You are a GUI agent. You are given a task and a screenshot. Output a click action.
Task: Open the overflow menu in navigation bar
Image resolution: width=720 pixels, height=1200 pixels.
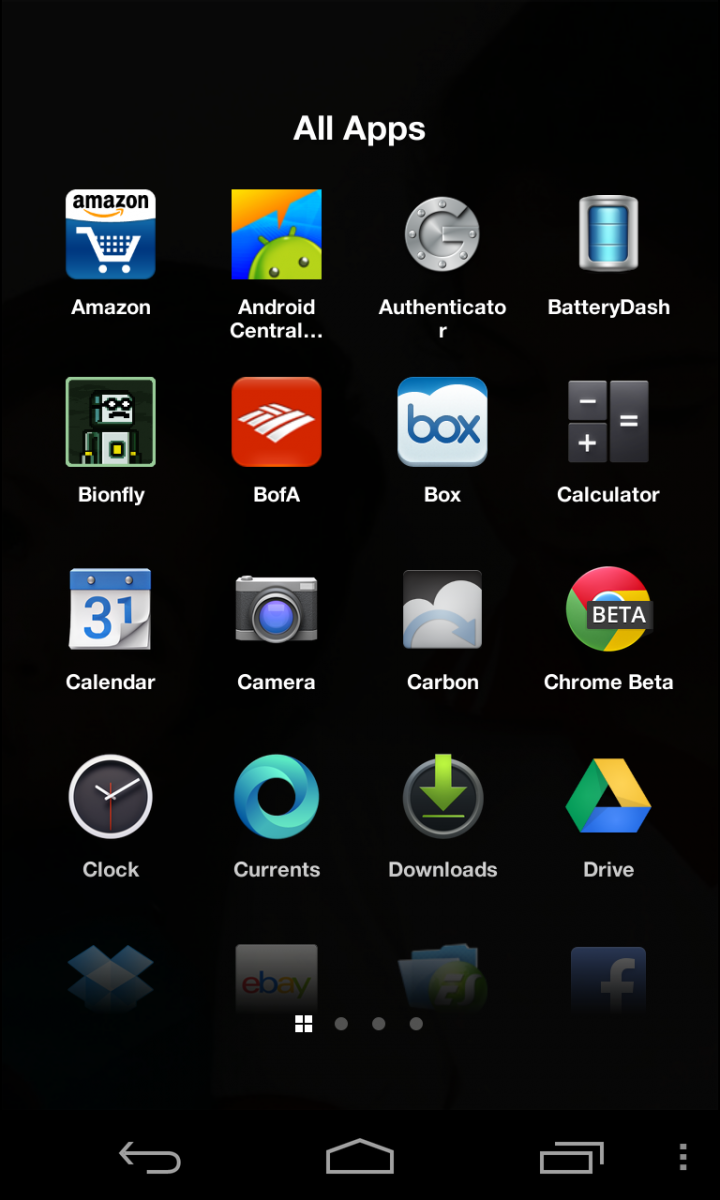tap(683, 1157)
